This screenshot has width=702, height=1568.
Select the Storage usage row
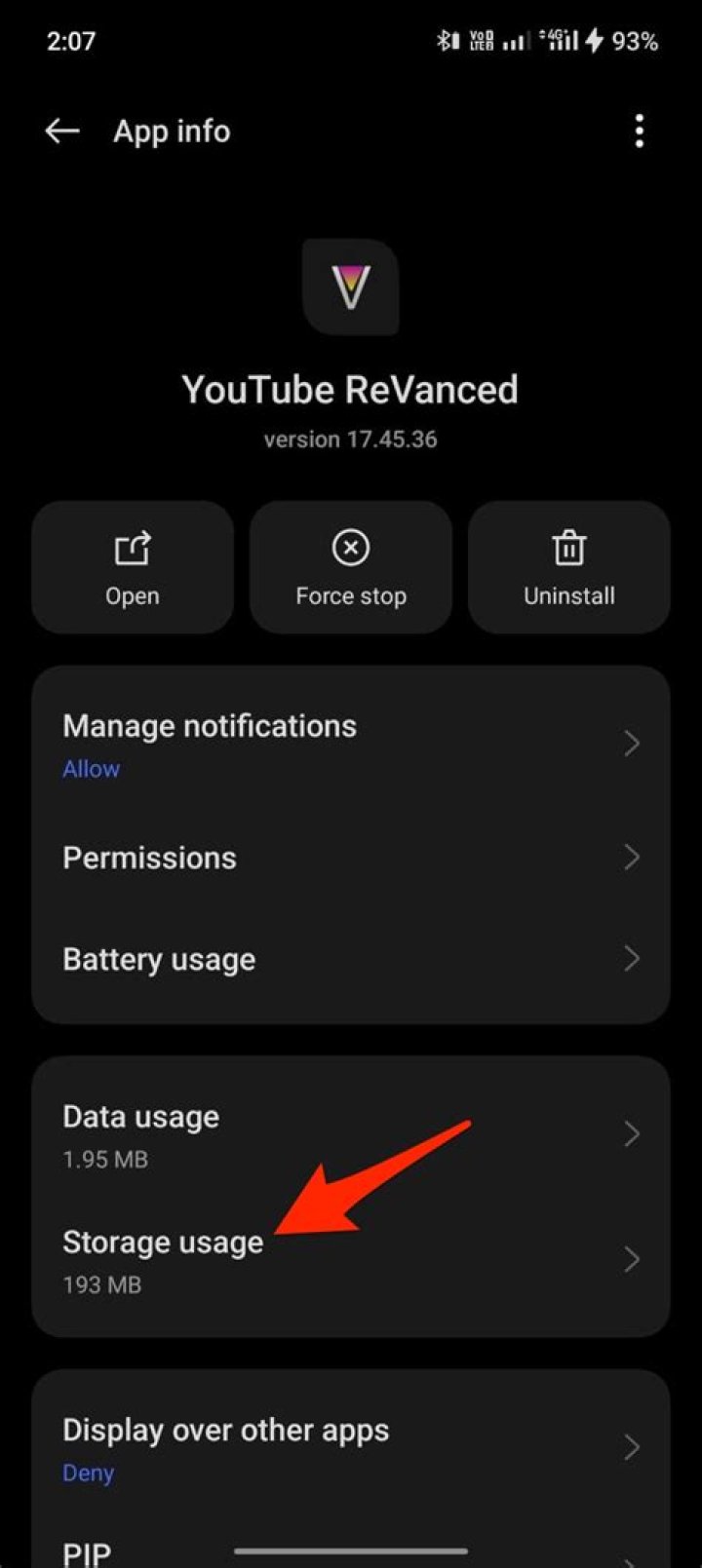[x=350, y=1260]
